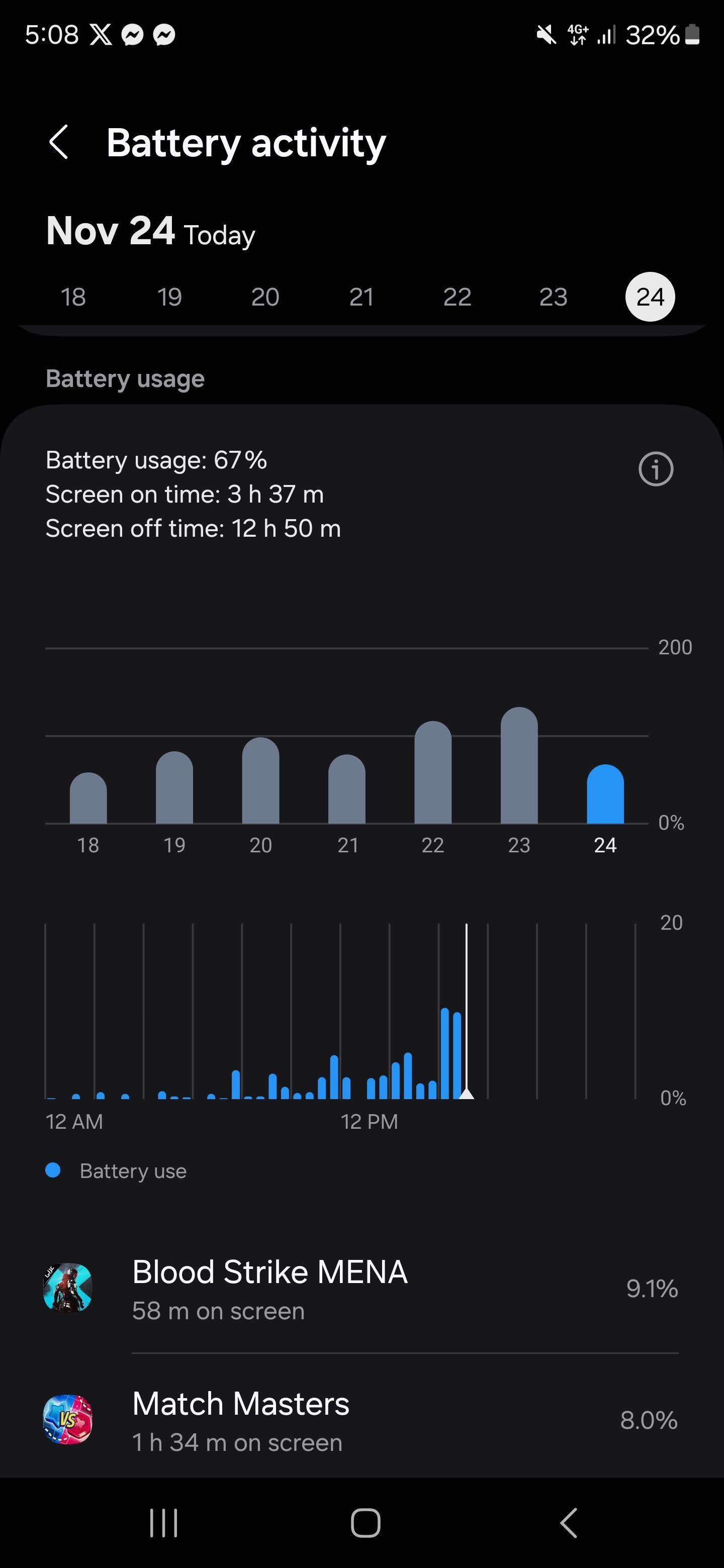Select day 18 in the date row

[x=72, y=297]
